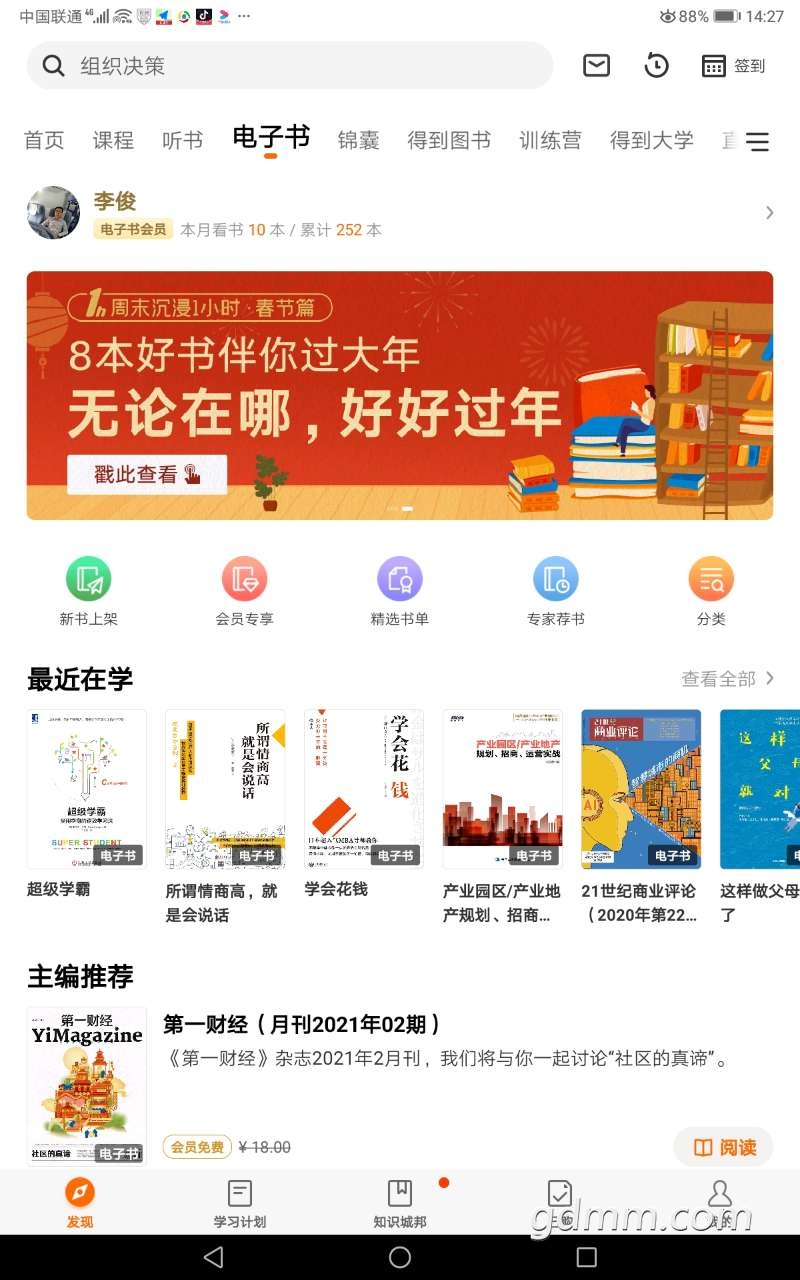Switch to the 训练营 tab
Image resolution: width=800 pixels, height=1280 pixels.
pyautogui.click(x=550, y=141)
